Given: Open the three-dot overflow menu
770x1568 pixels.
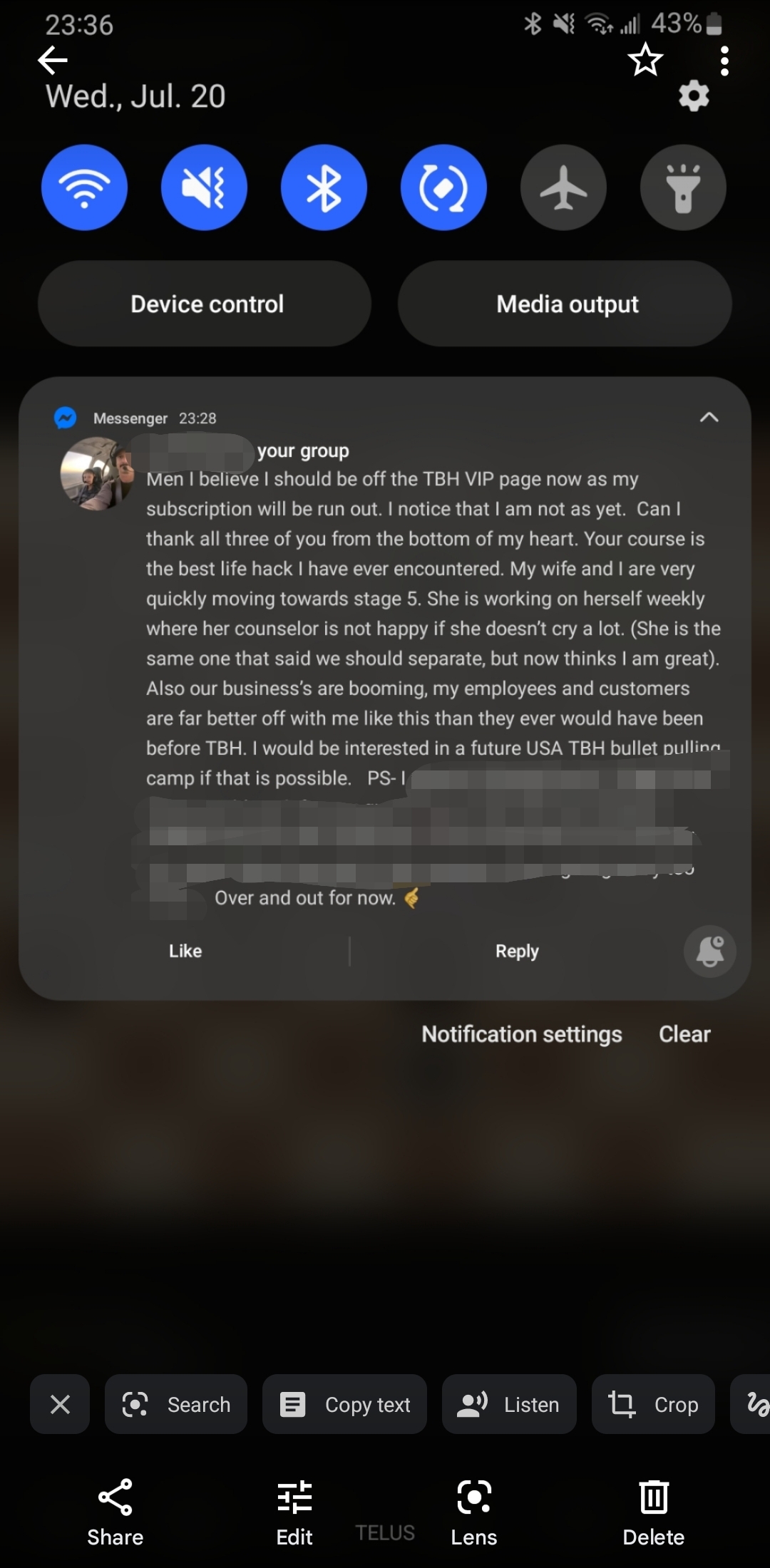Looking at the screenshot, I should pos(724,61).
